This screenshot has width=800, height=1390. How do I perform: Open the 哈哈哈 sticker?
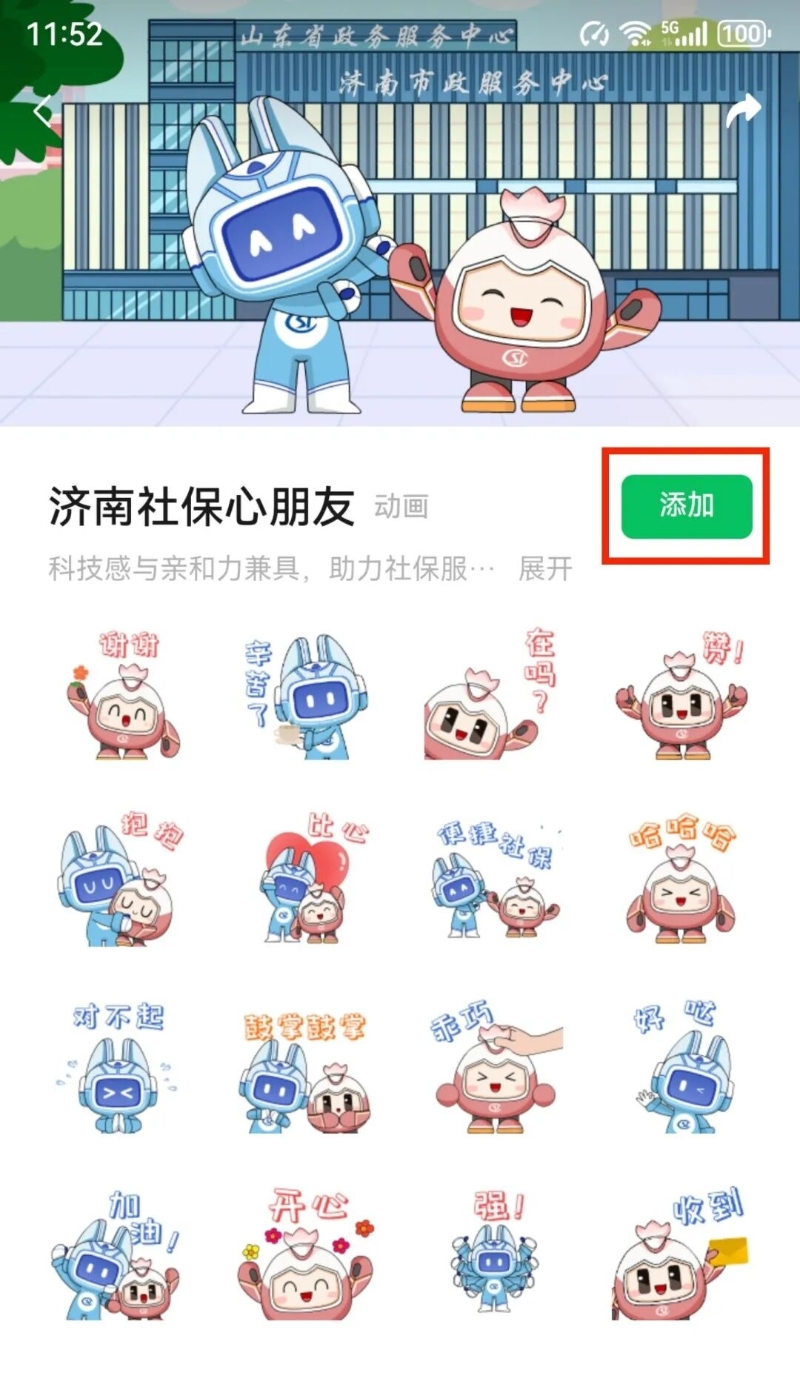click(680, 880)
